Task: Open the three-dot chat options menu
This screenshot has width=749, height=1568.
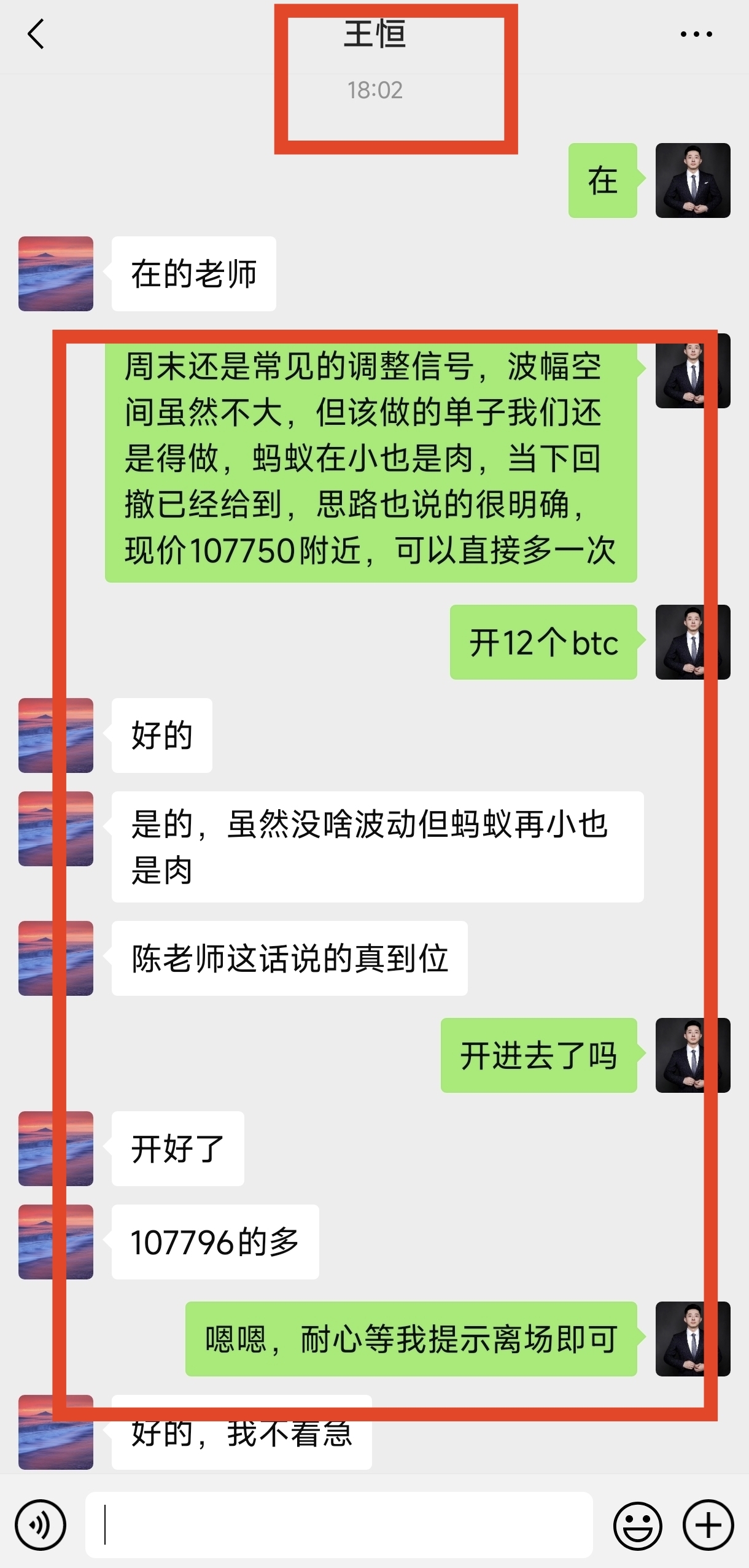Action: (696, 34)
